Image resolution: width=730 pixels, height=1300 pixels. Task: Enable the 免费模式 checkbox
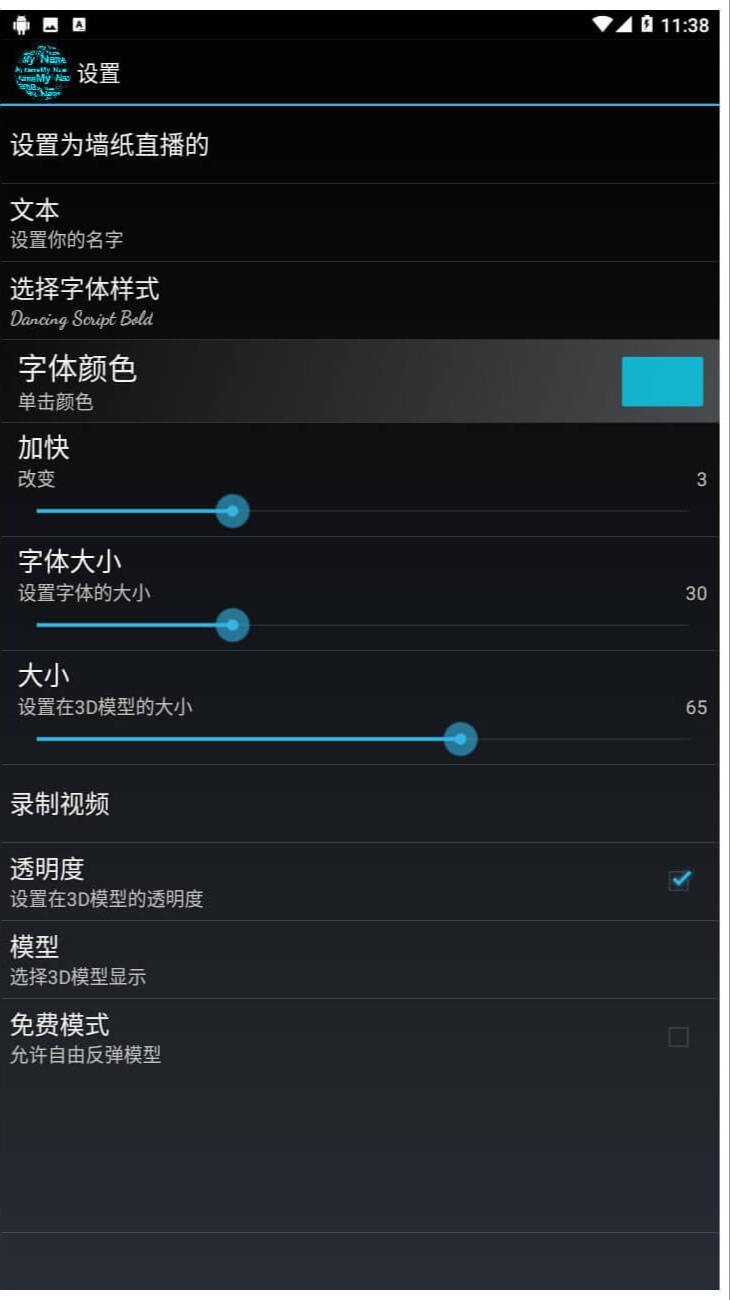678,1037
